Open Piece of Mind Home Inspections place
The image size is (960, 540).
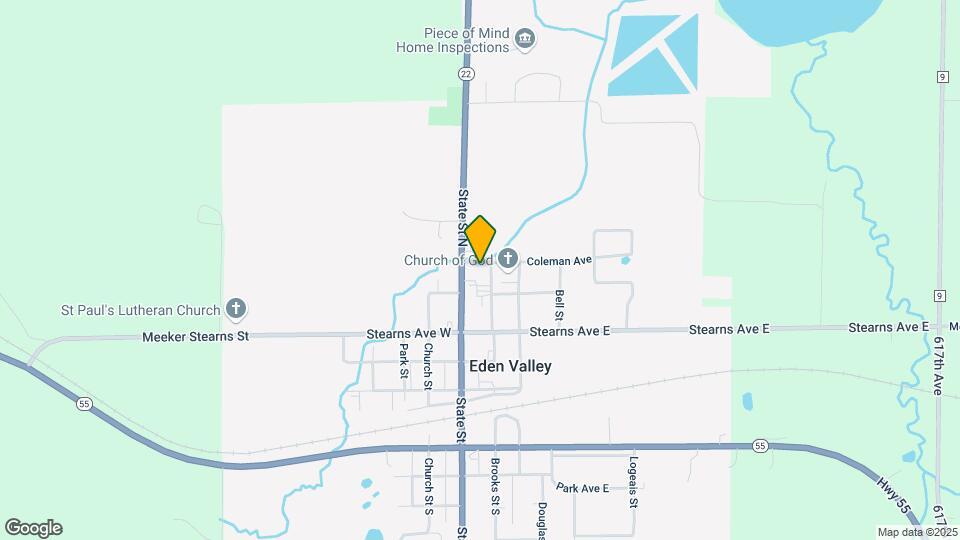pos(525,40)
